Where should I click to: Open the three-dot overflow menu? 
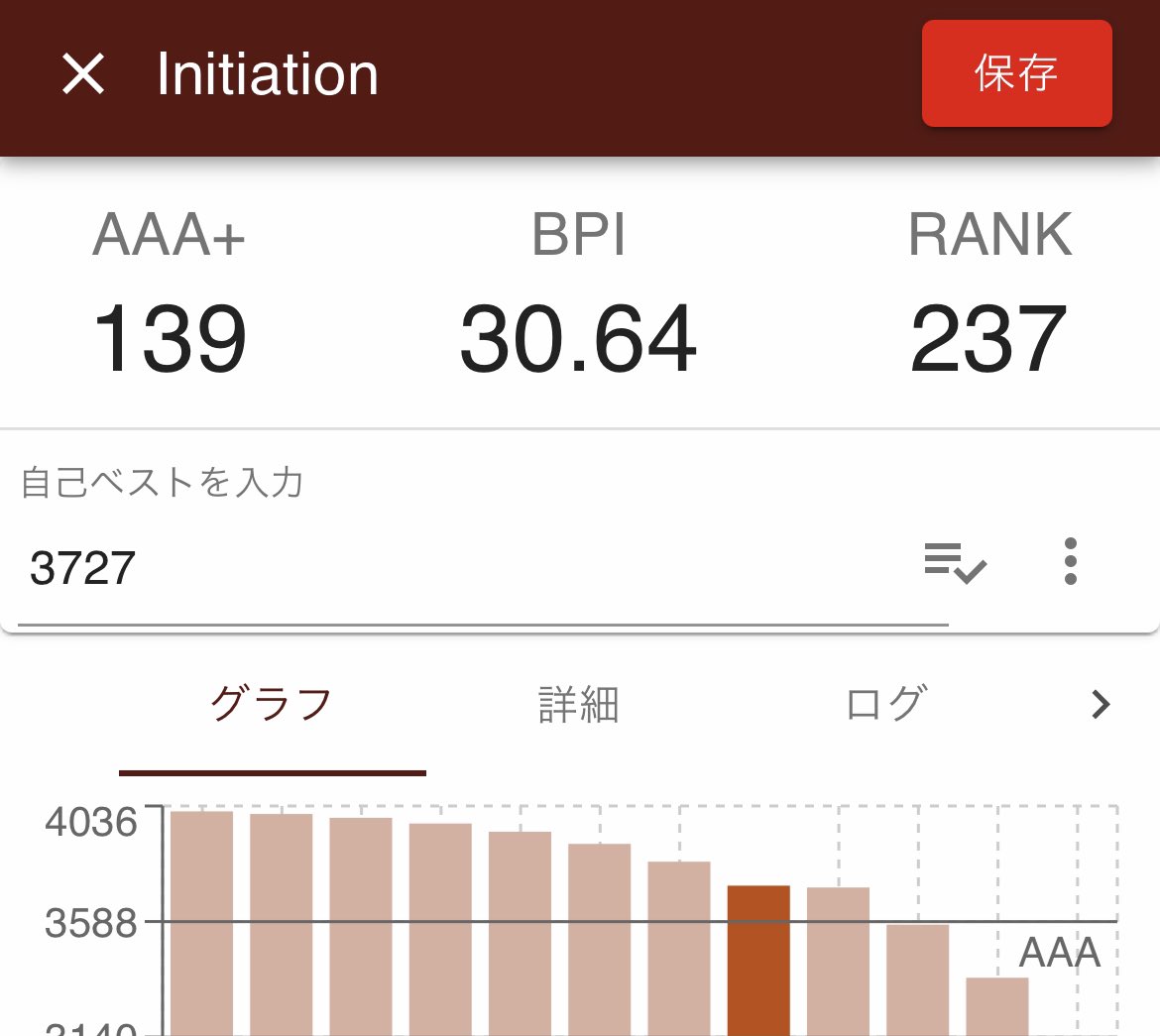pos(1070,562)
